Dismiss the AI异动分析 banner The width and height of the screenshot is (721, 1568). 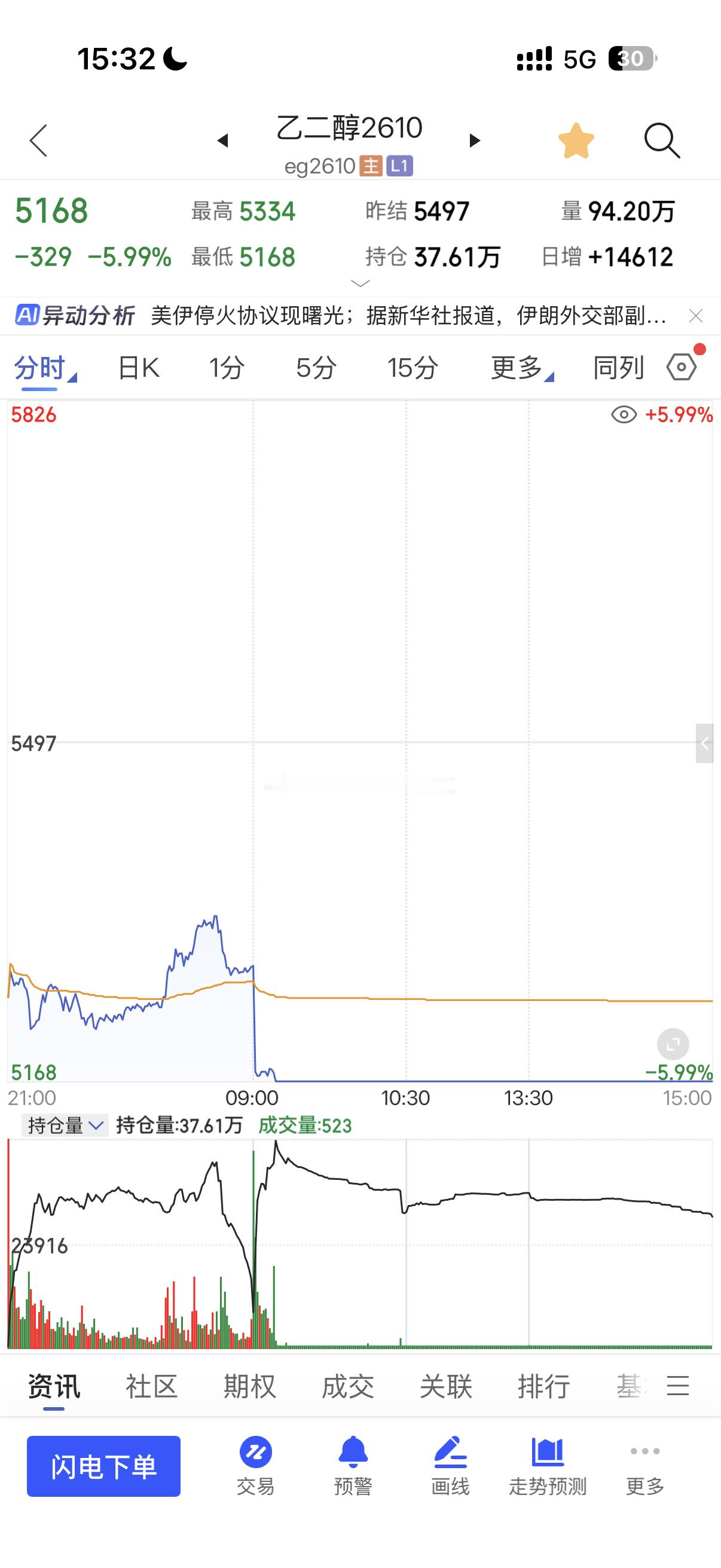695,316
